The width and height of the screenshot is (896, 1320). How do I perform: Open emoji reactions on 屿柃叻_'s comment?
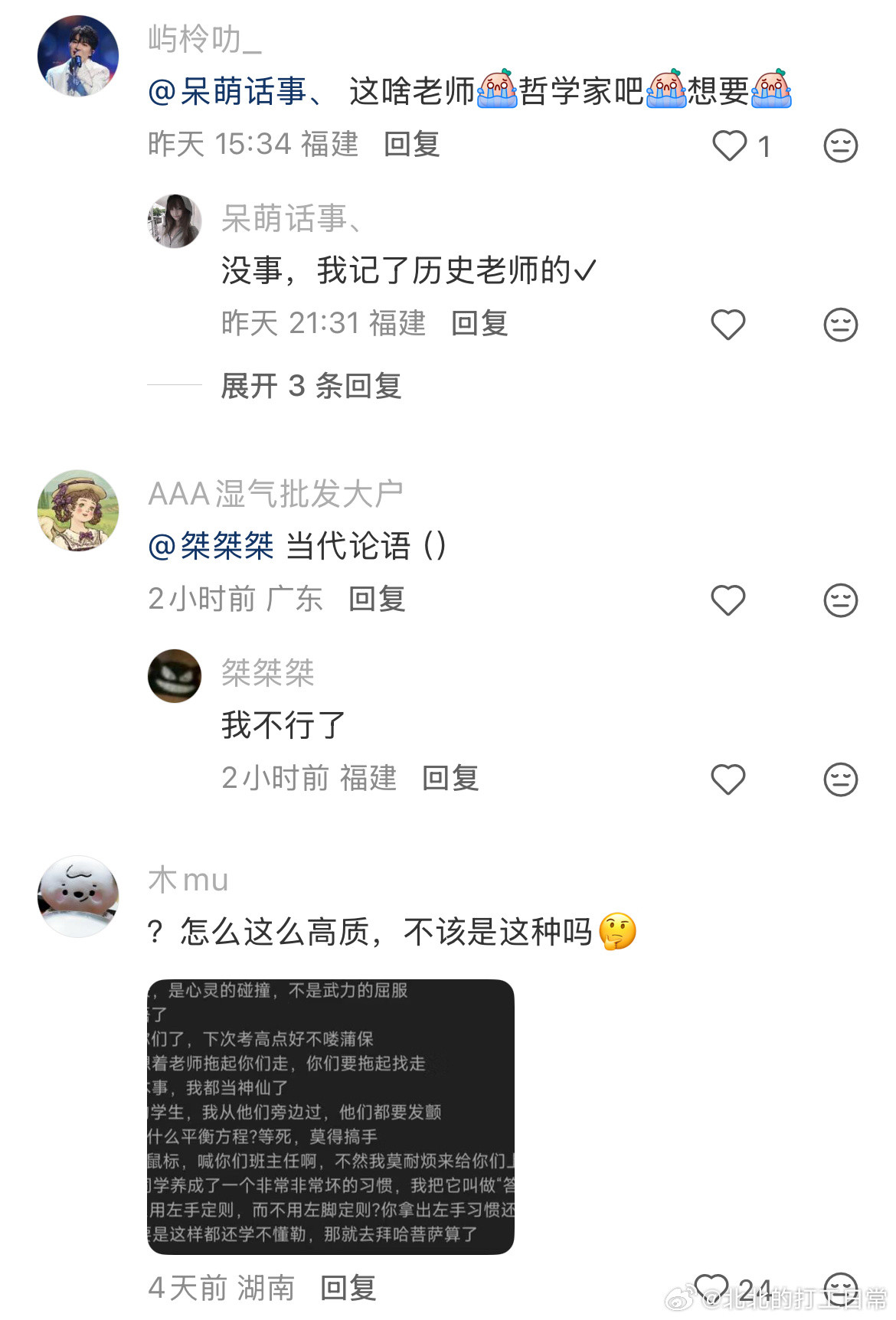(x=842, y=145)
